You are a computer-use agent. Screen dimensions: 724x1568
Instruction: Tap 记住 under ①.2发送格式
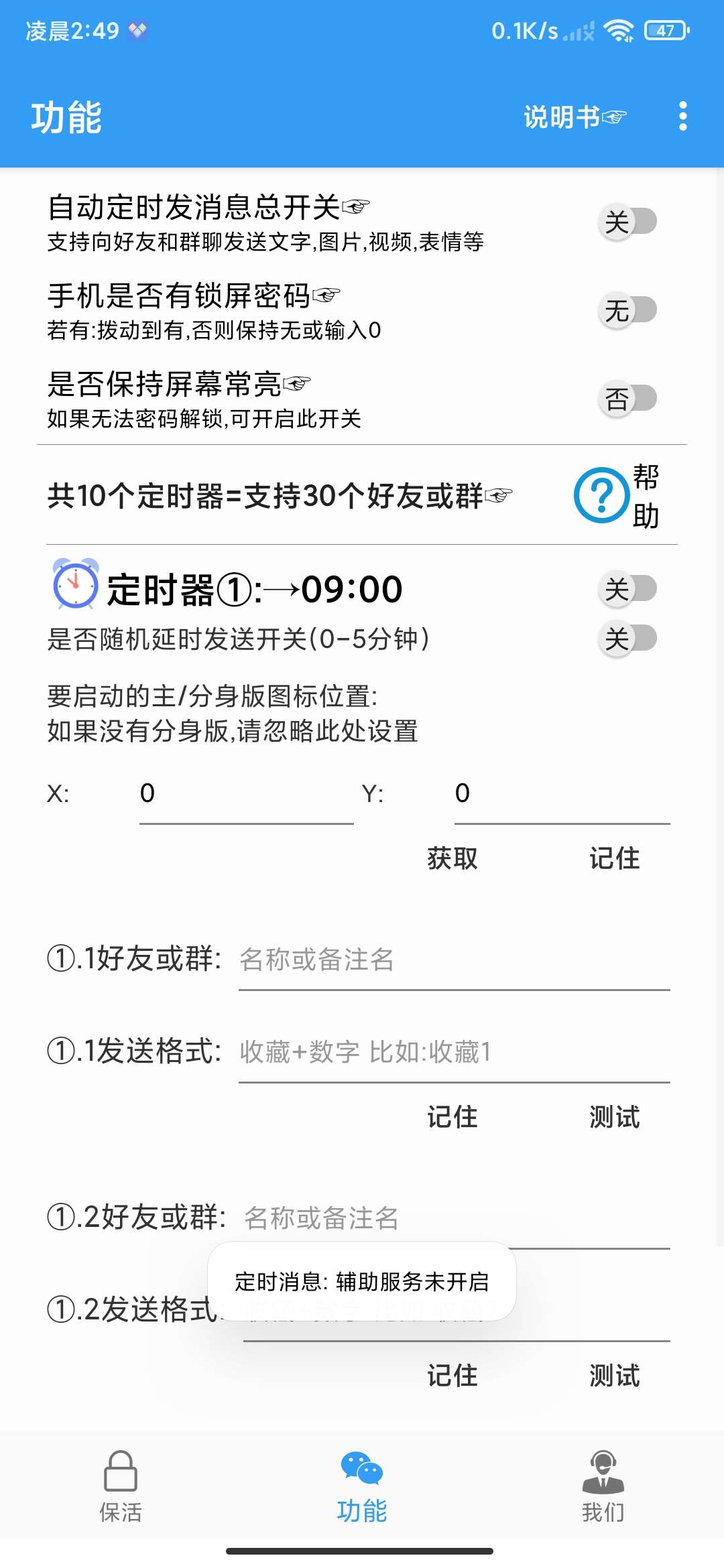coord(452,1376)
